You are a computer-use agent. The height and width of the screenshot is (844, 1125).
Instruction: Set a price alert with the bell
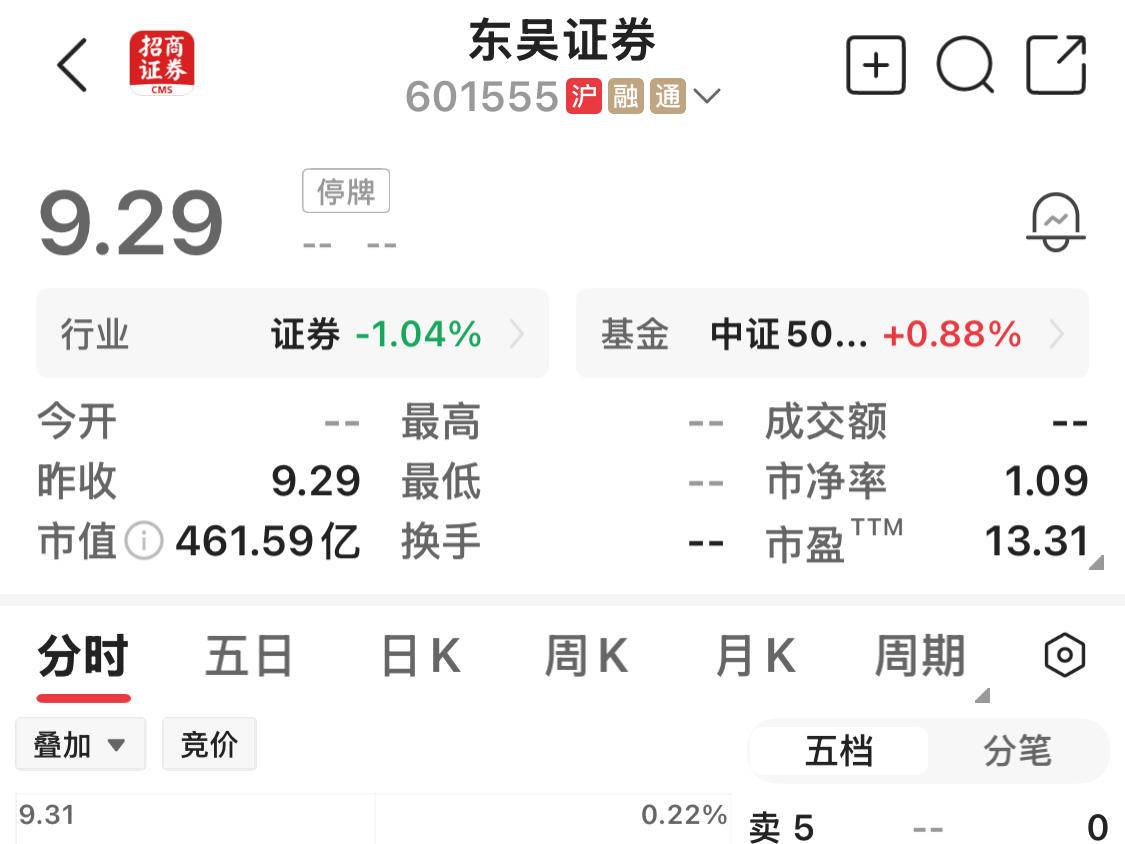[1056, 221]
